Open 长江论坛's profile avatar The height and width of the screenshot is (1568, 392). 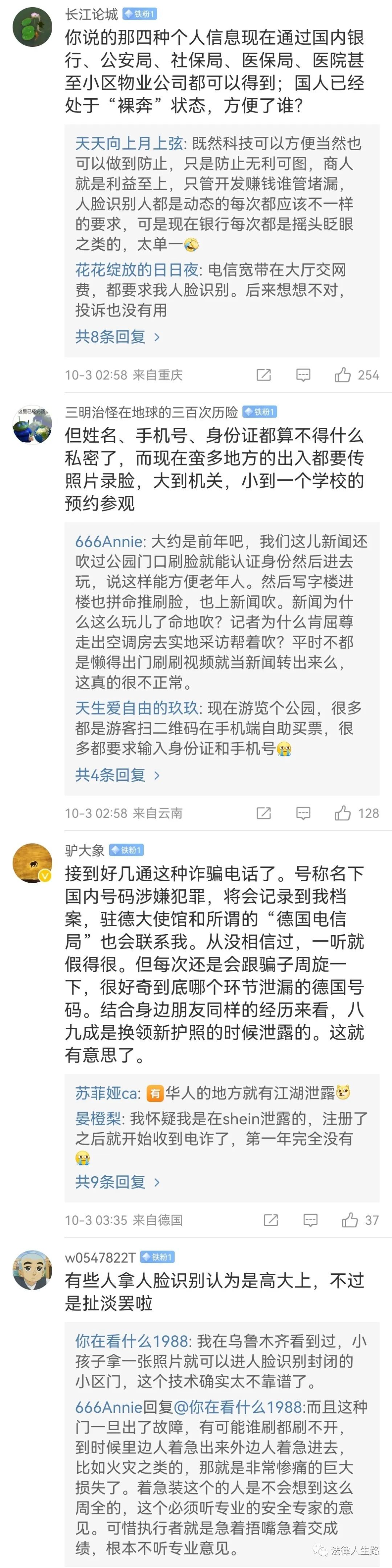[32, 28]
